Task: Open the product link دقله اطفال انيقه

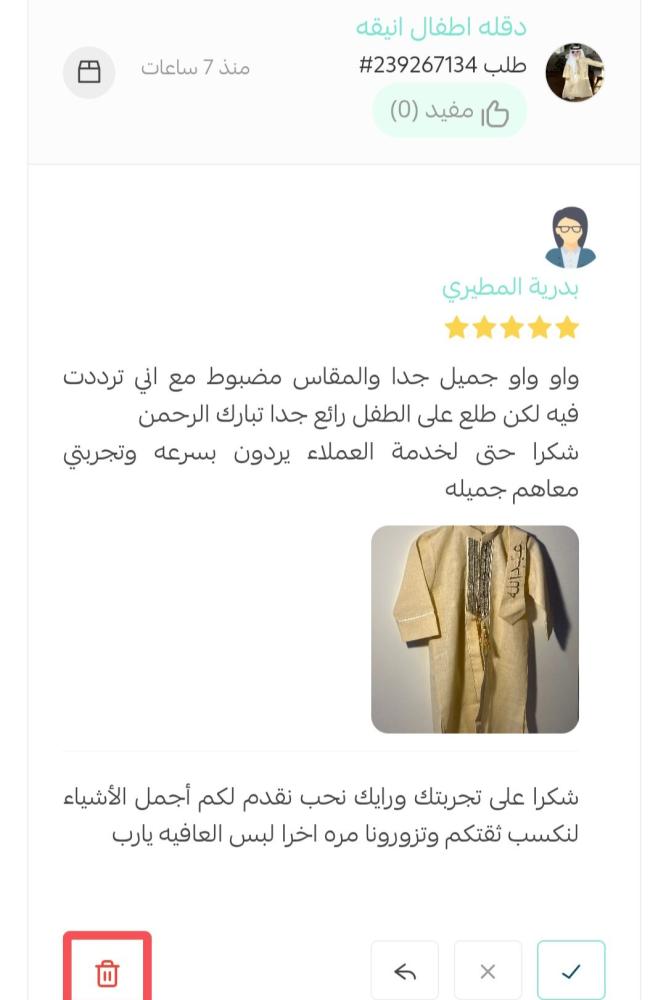Action: (441, 27)
